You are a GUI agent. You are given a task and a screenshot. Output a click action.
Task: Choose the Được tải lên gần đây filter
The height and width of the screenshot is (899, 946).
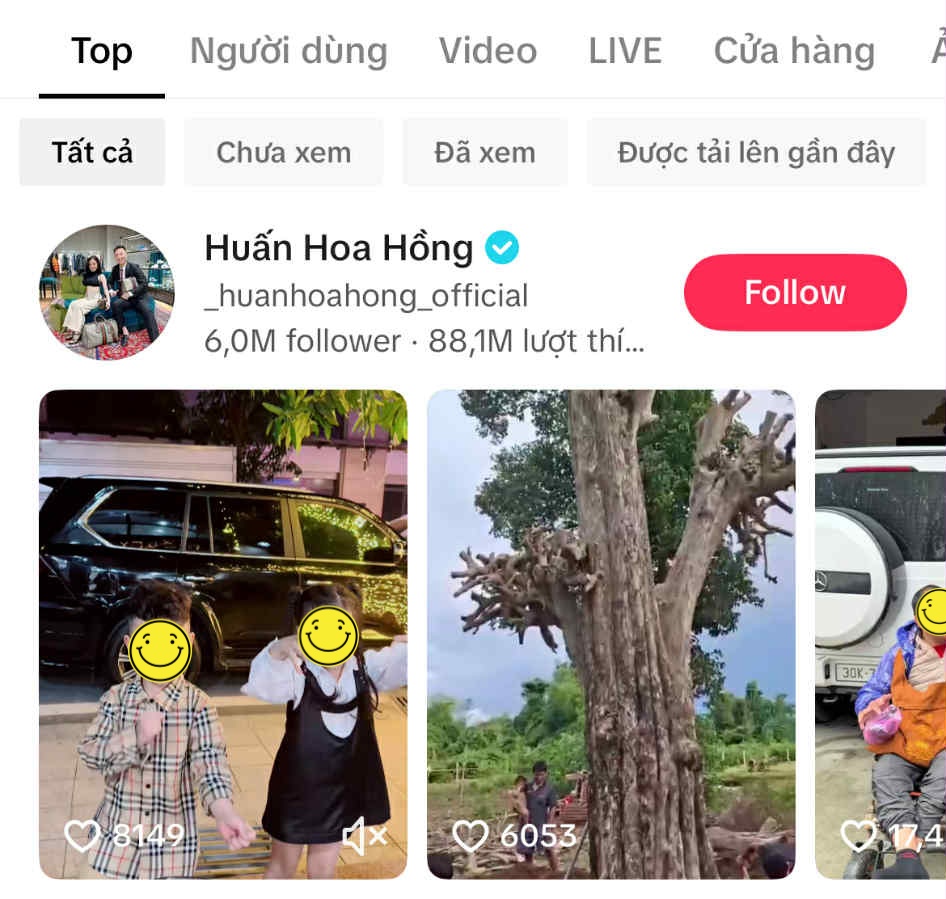point(755,152)
